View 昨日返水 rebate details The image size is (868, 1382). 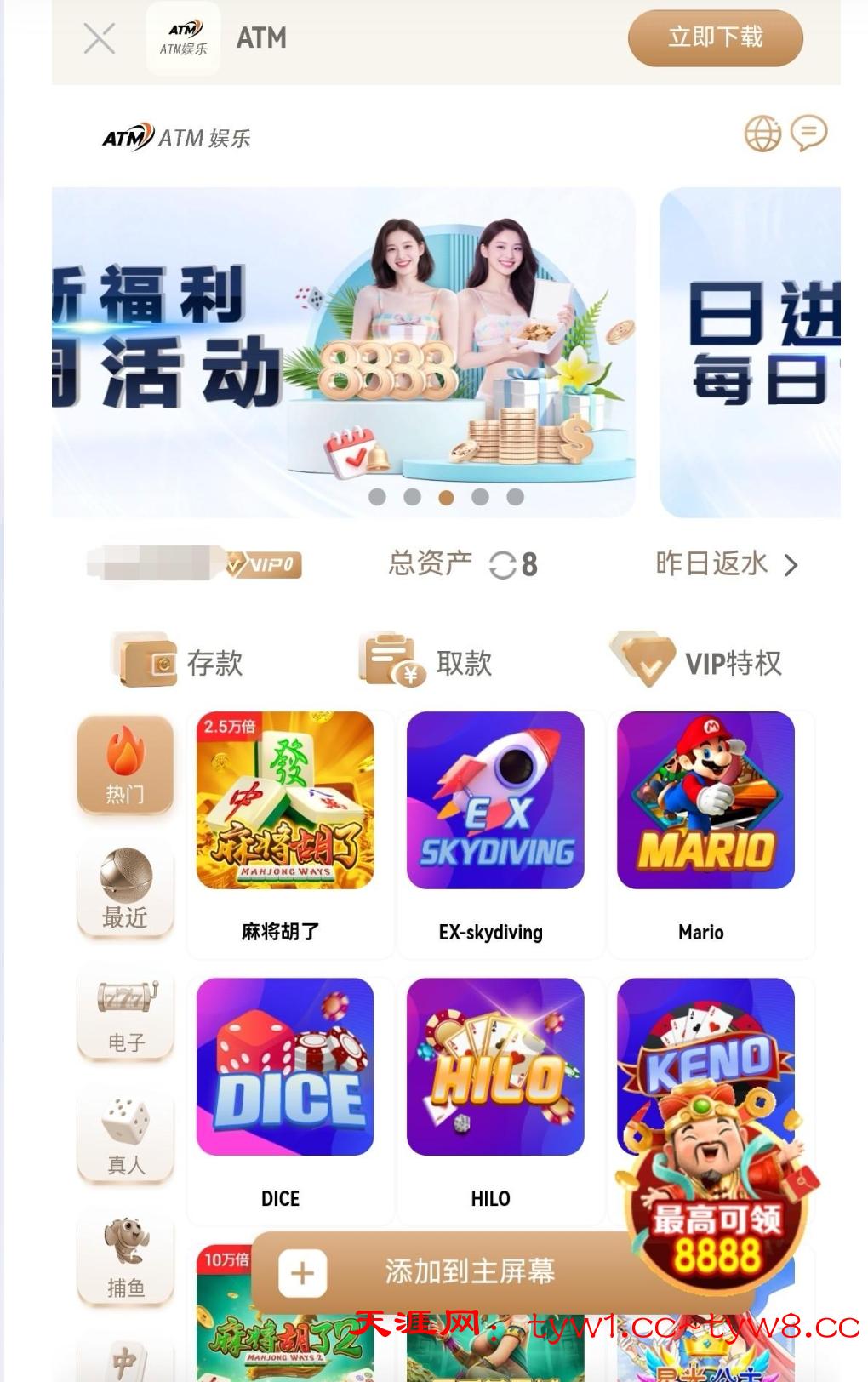pyautogui.click(x=726, y=564)
